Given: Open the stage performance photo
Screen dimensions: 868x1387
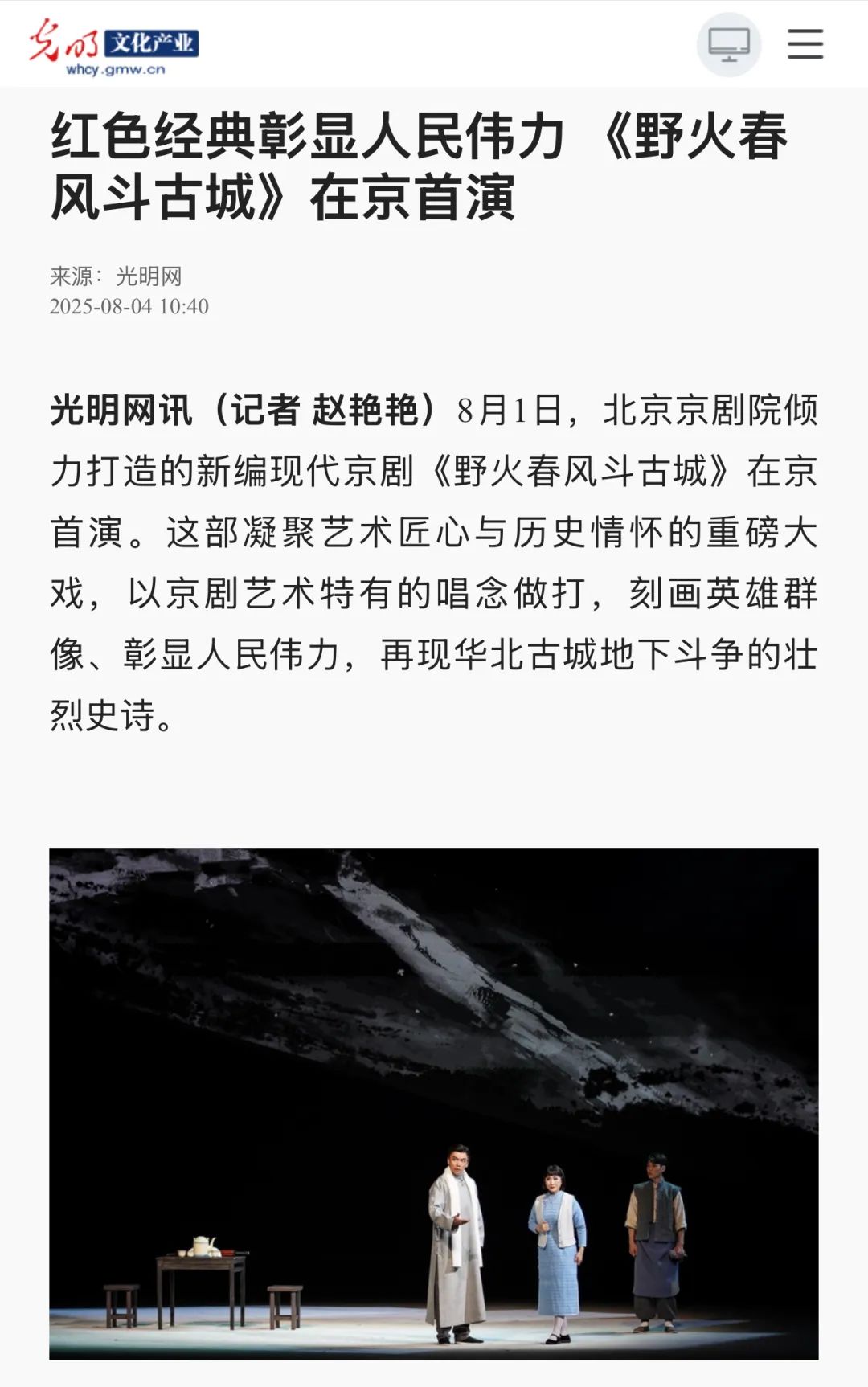Looking at the screenshot, I should tap(434, 1103).
